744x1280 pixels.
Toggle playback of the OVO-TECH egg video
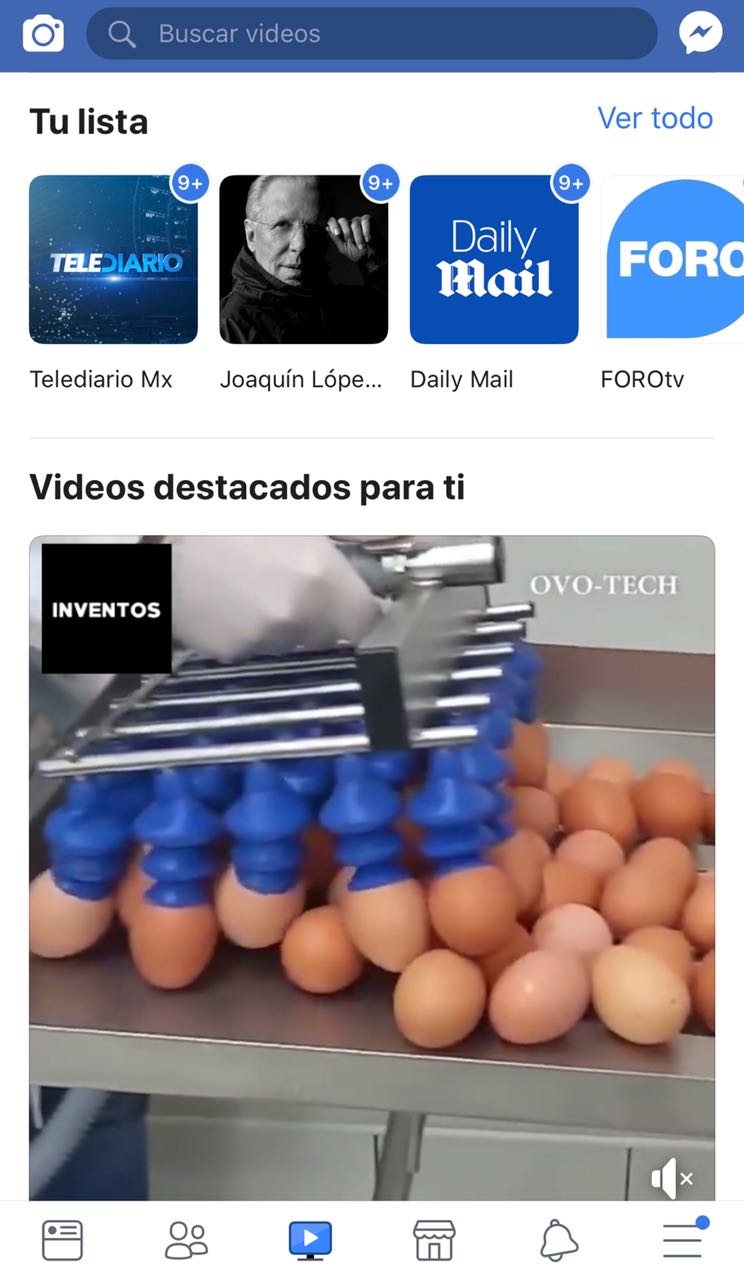click(x=372, y=870)
